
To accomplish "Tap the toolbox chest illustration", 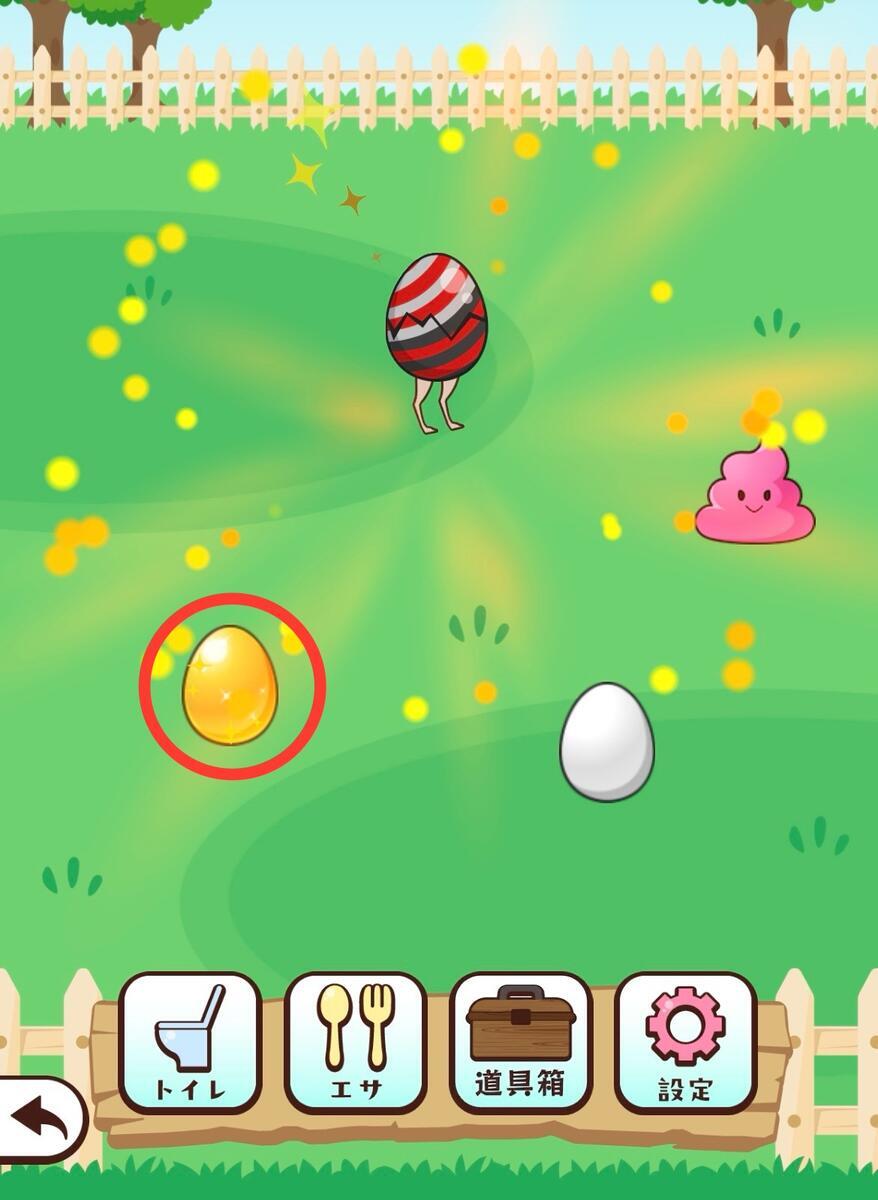I will [519, 1022].
